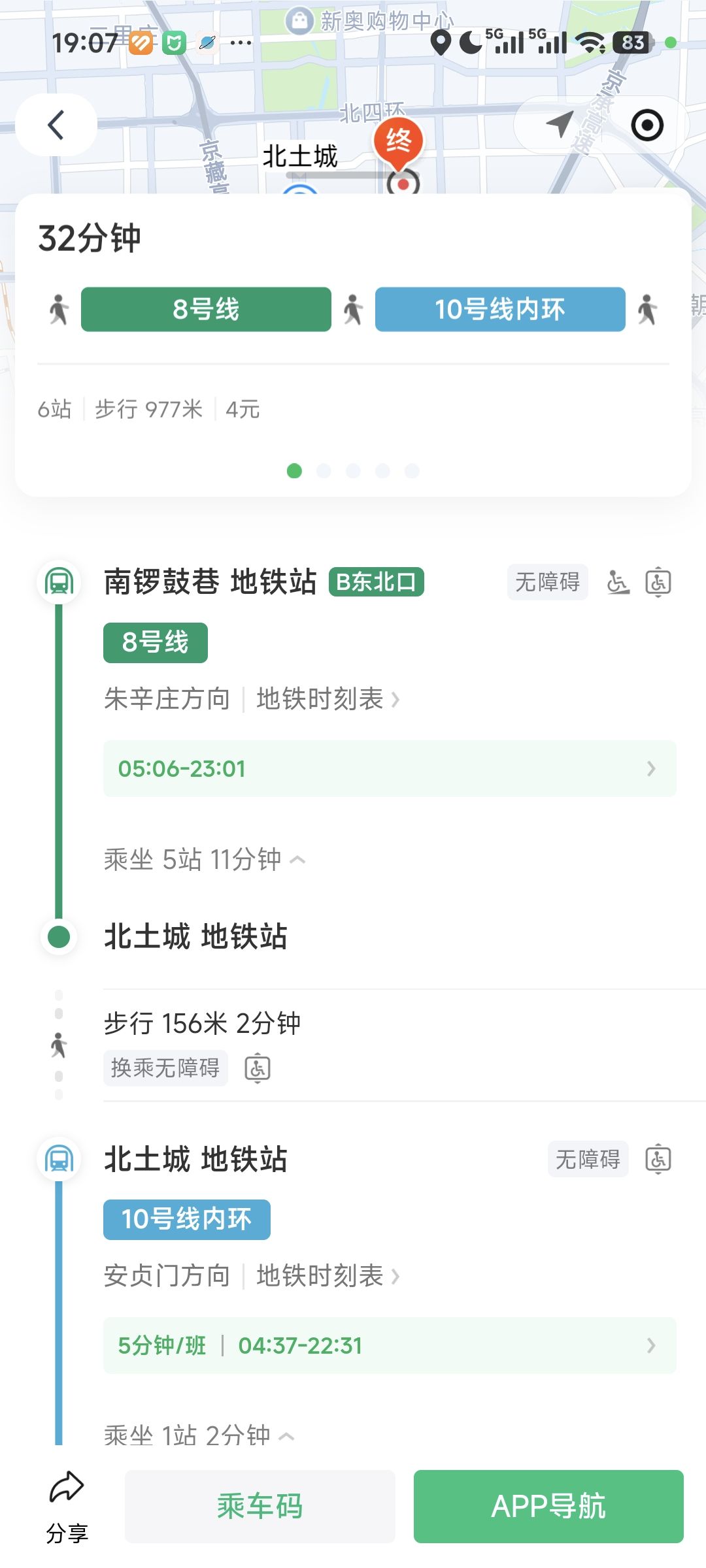Tap the elevator icon next to 换乘无障碍
Viewport: 706px width, 1568px height.
[x=258, y=1068]
